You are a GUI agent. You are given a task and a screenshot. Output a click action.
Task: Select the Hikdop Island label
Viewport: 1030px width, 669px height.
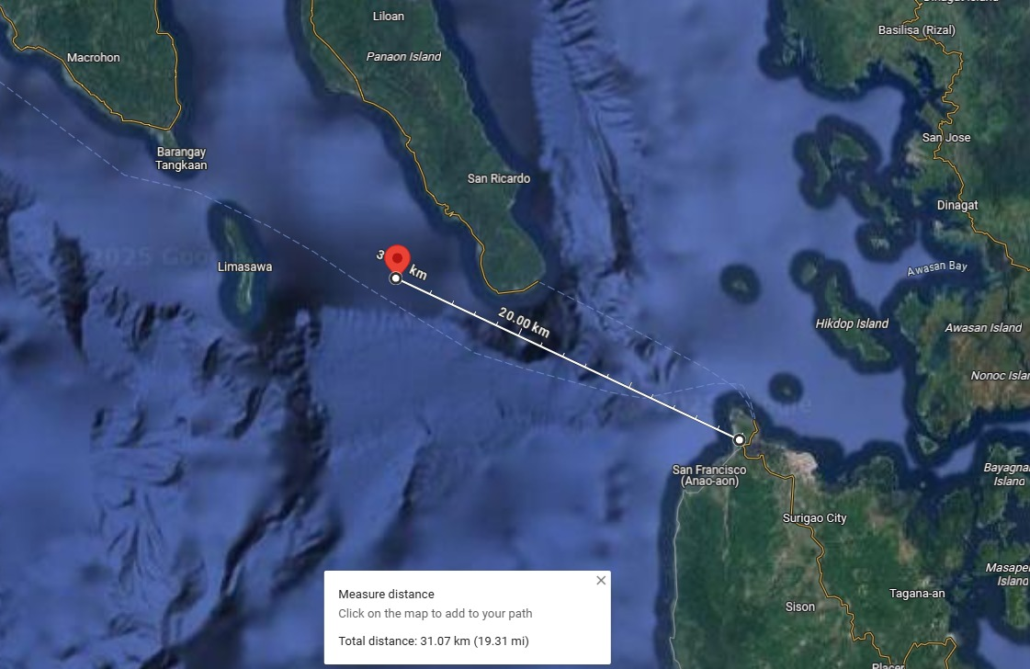(852, 324)
